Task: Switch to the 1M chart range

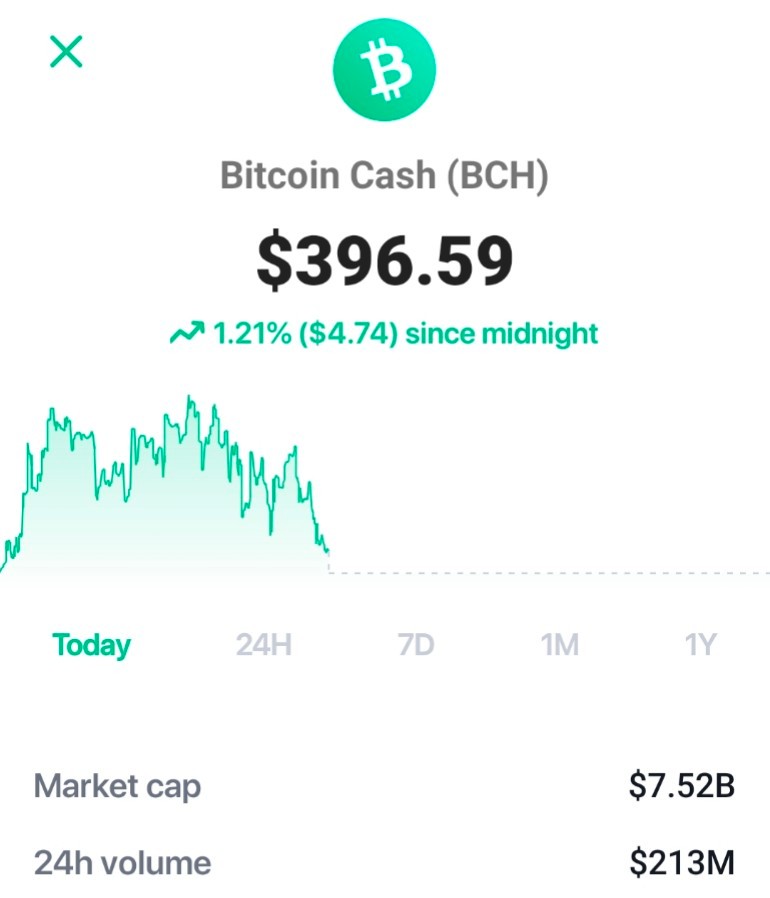Action: (x=560, y=645)
